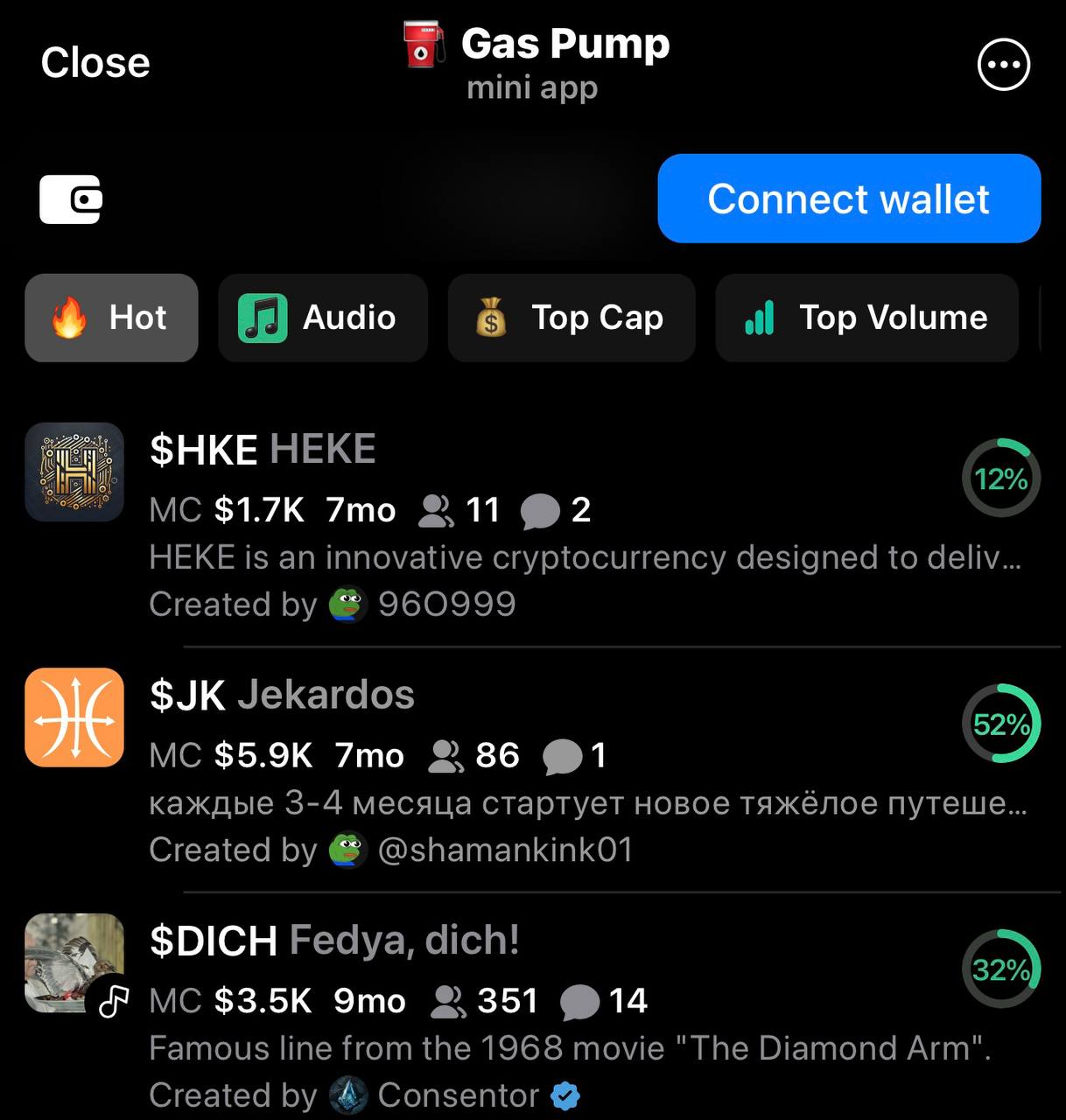Viewport: 1066px width, 1120px height.
Task: Close the Gas Pump mini app
Action: [95, 63]
